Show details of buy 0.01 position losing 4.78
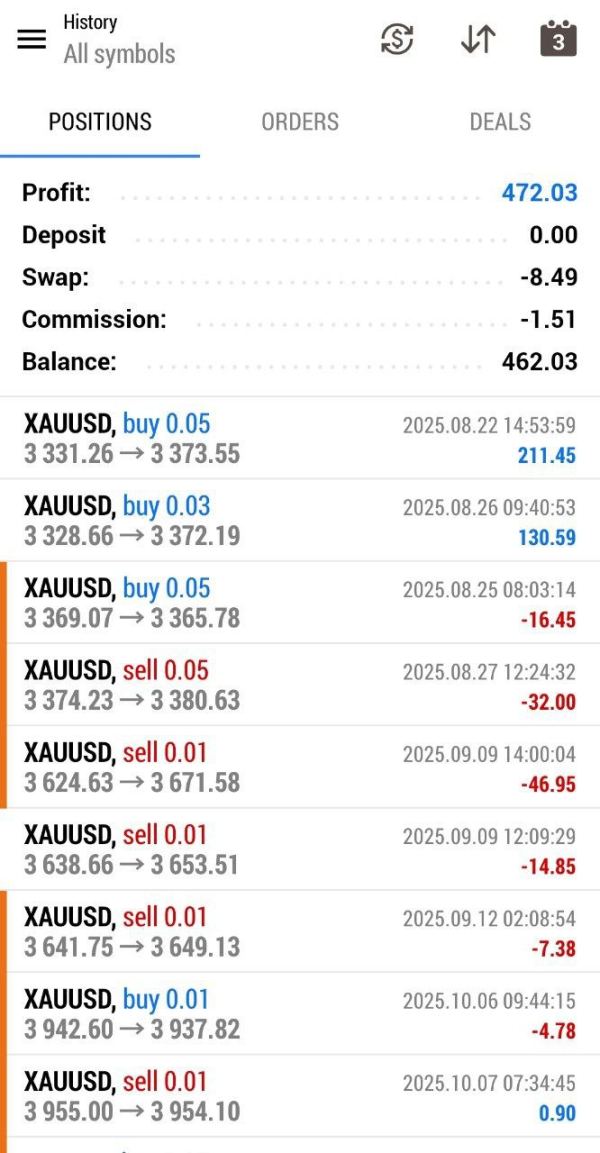600x1153 pixels. click(300, 1013)
